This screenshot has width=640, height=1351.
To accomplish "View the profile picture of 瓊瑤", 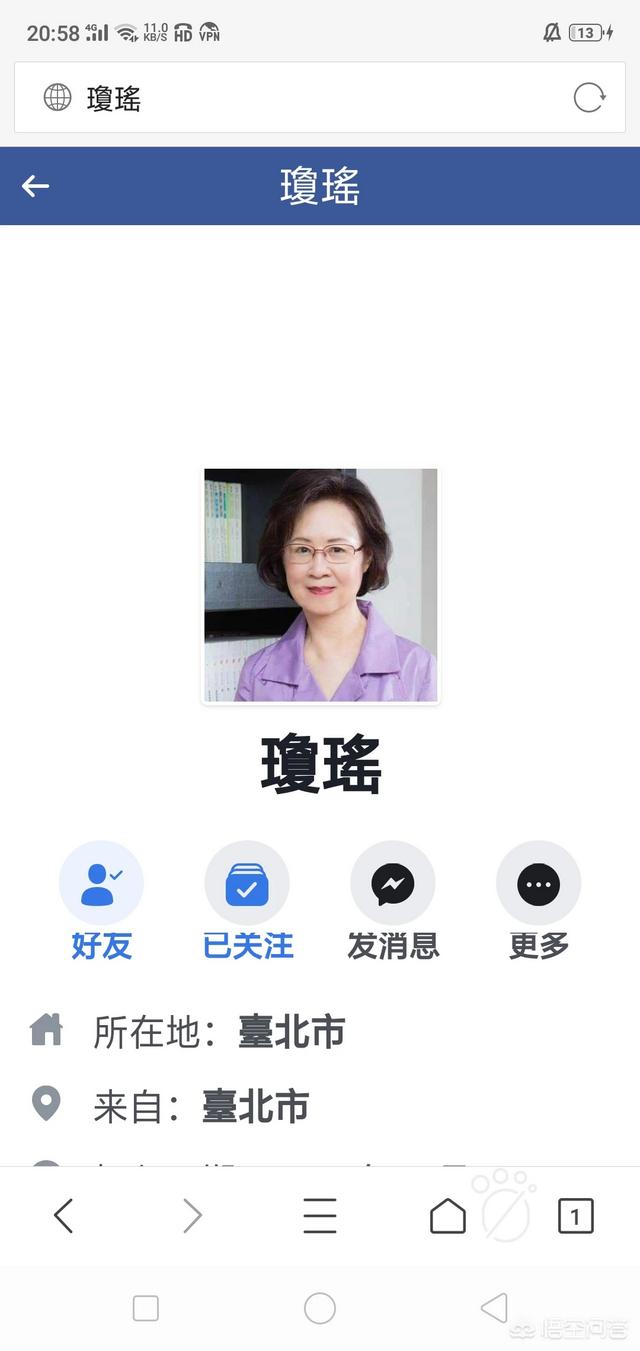I will 320,586.
